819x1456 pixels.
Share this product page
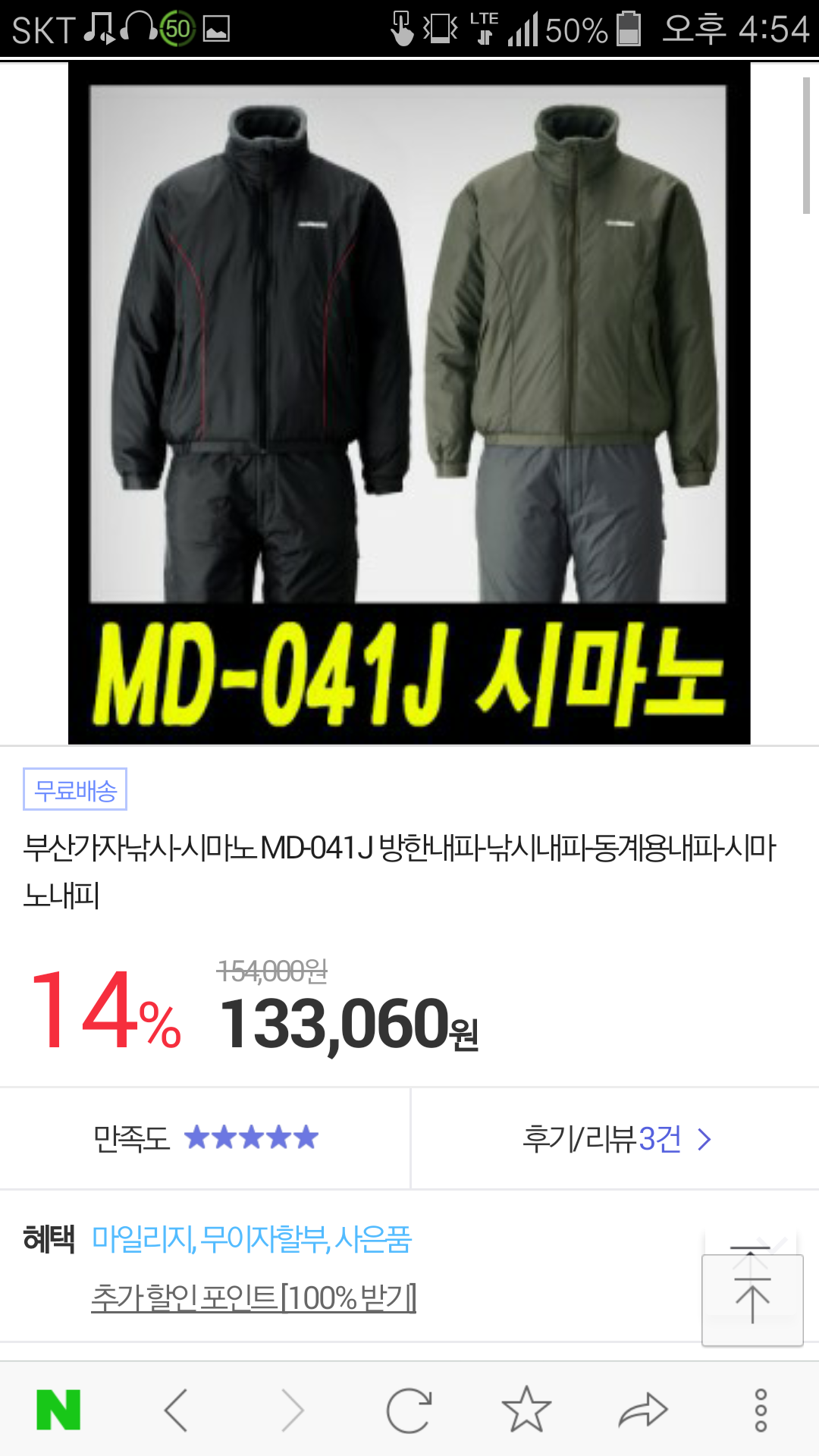[643, 1410]
